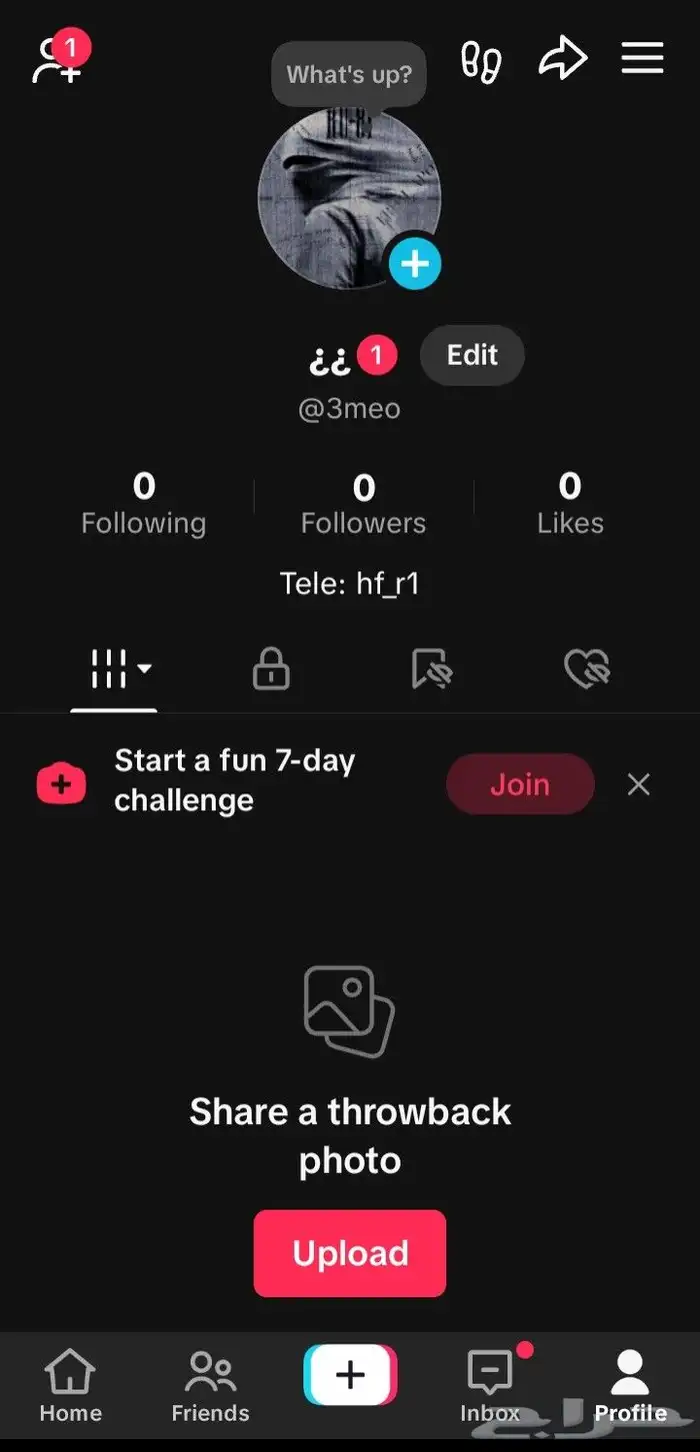Screen dimensions: 700x1452
Task: Open the Inbox tab
Action: 490,1386
